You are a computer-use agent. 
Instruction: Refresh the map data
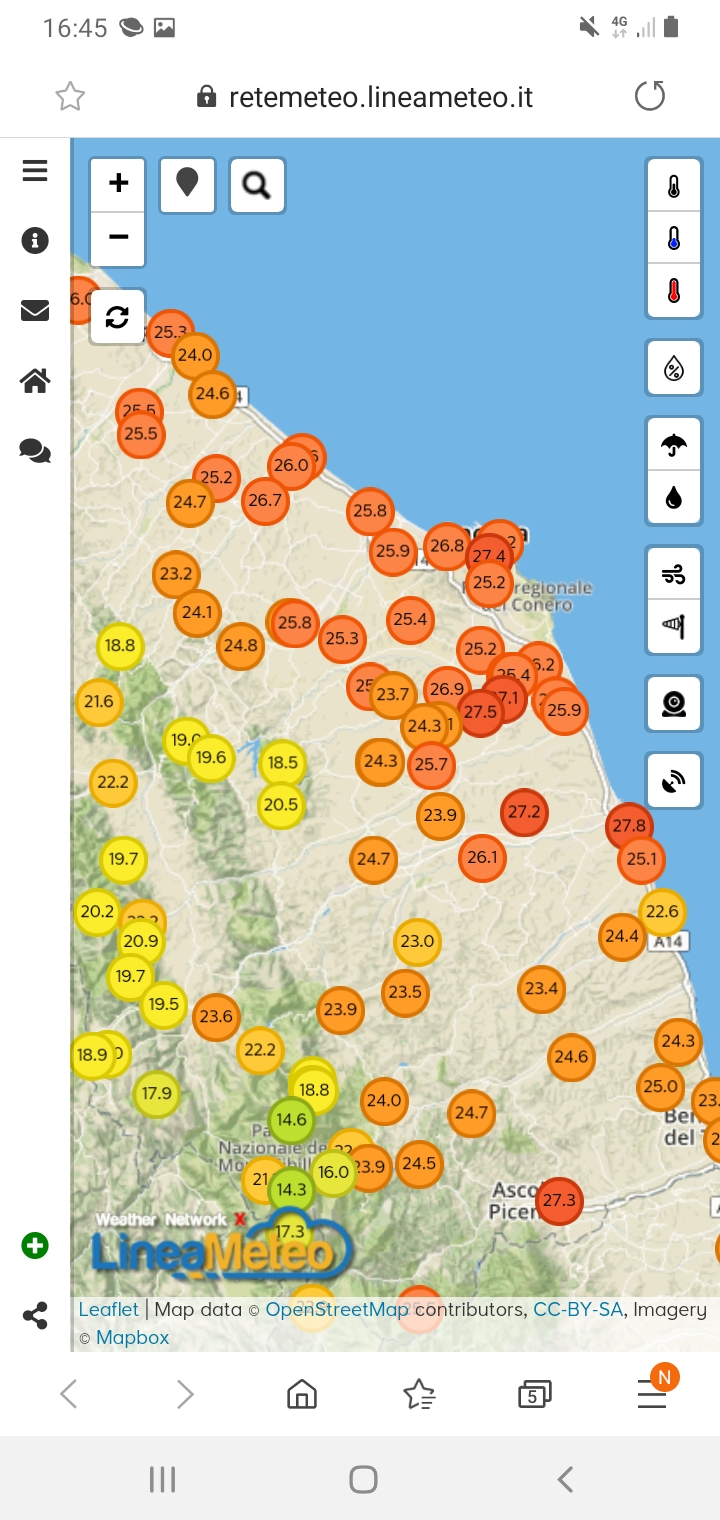[117, 316]
